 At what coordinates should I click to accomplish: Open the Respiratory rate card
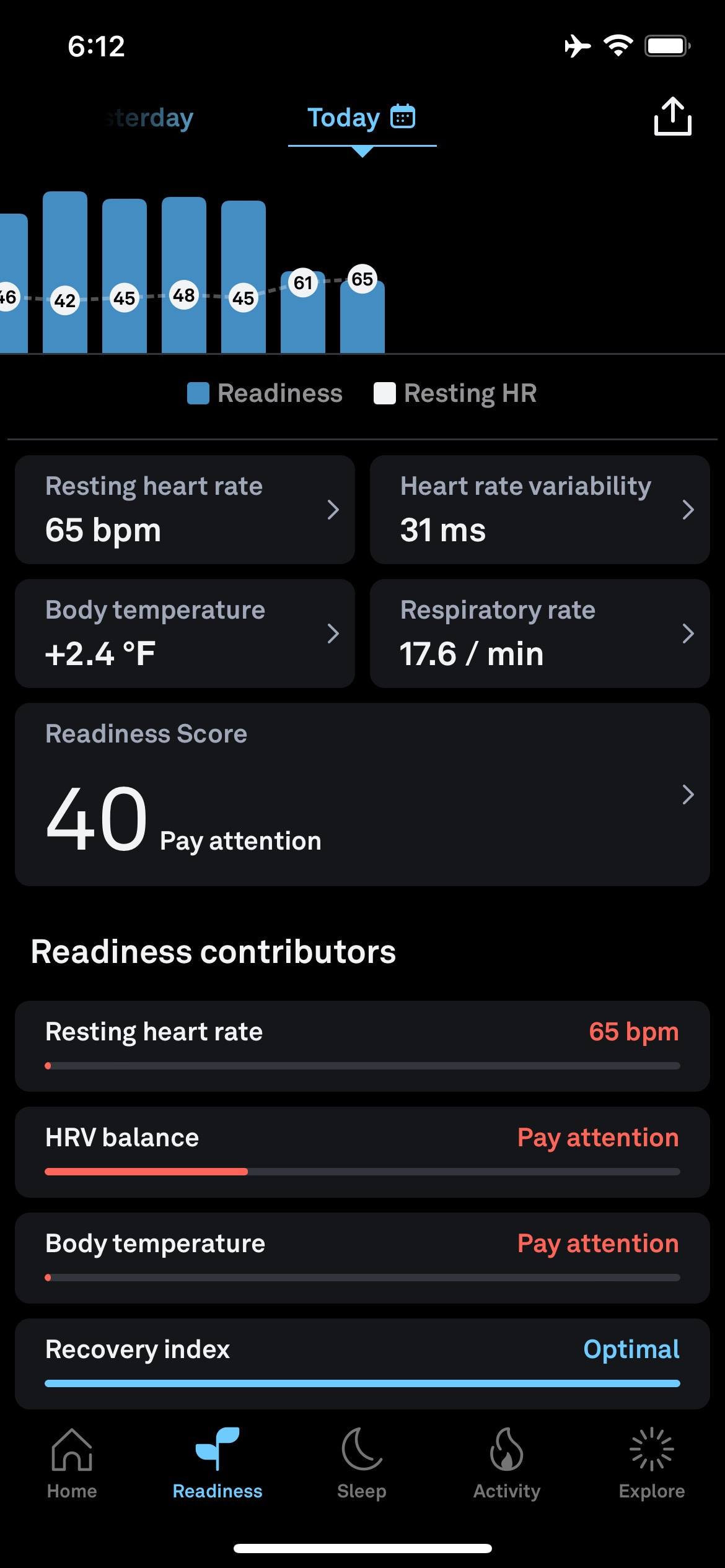(540, 634)
